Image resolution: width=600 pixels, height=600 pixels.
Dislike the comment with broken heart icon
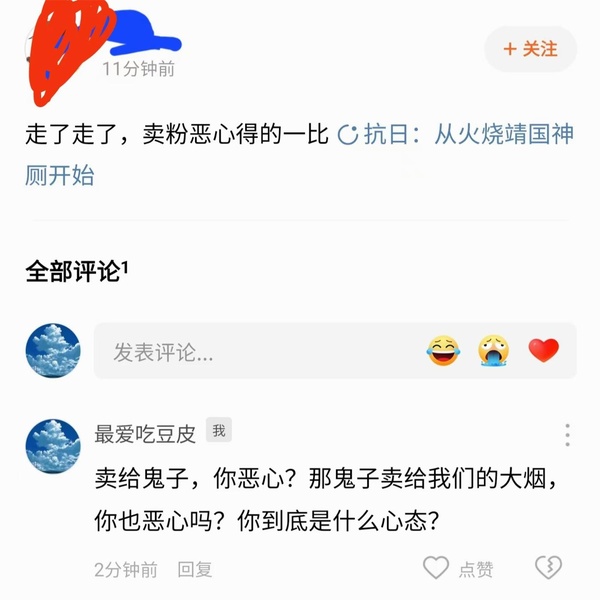(x=548, y=569)
